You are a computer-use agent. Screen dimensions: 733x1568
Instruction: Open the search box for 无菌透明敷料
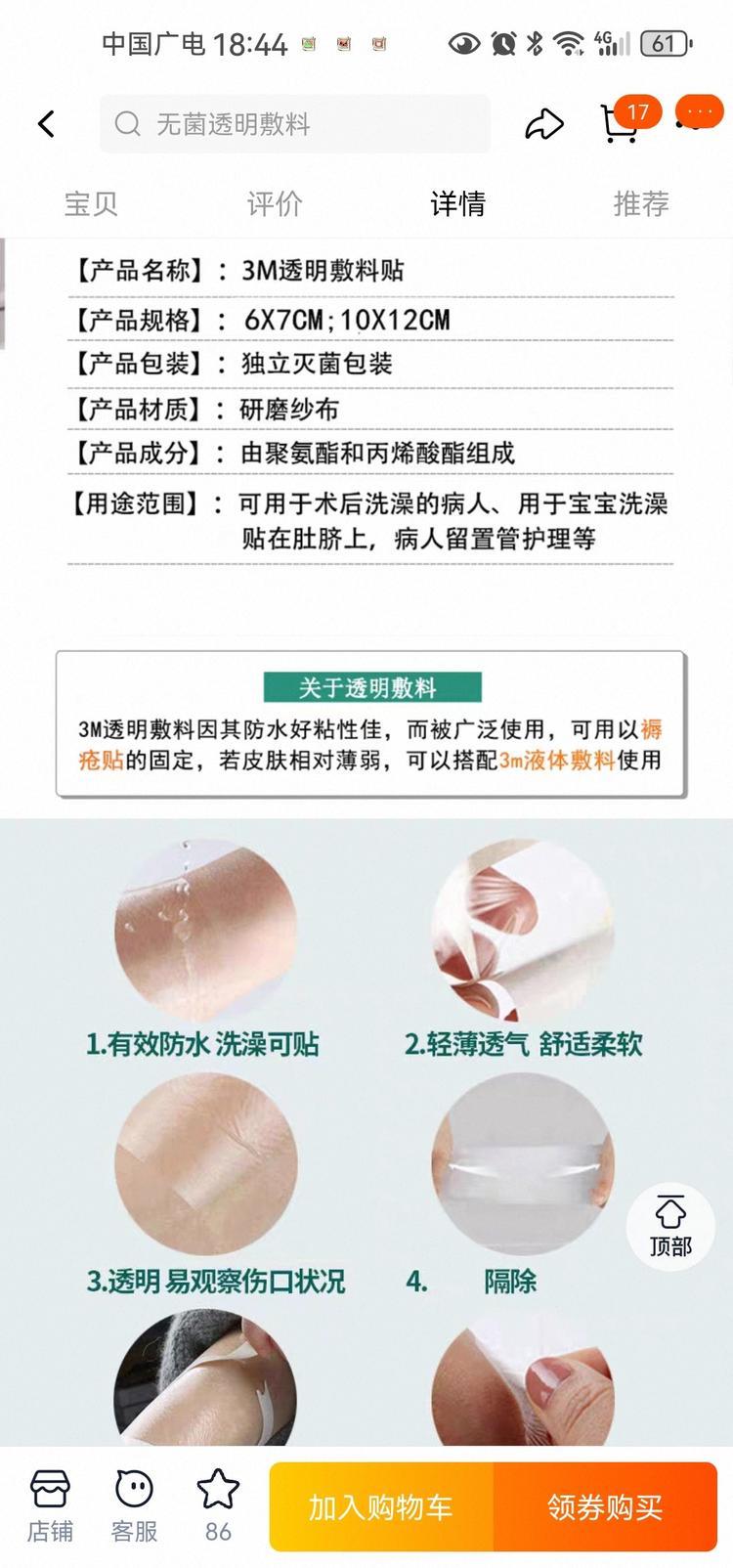pyautogui.click(x=293, y=124)
